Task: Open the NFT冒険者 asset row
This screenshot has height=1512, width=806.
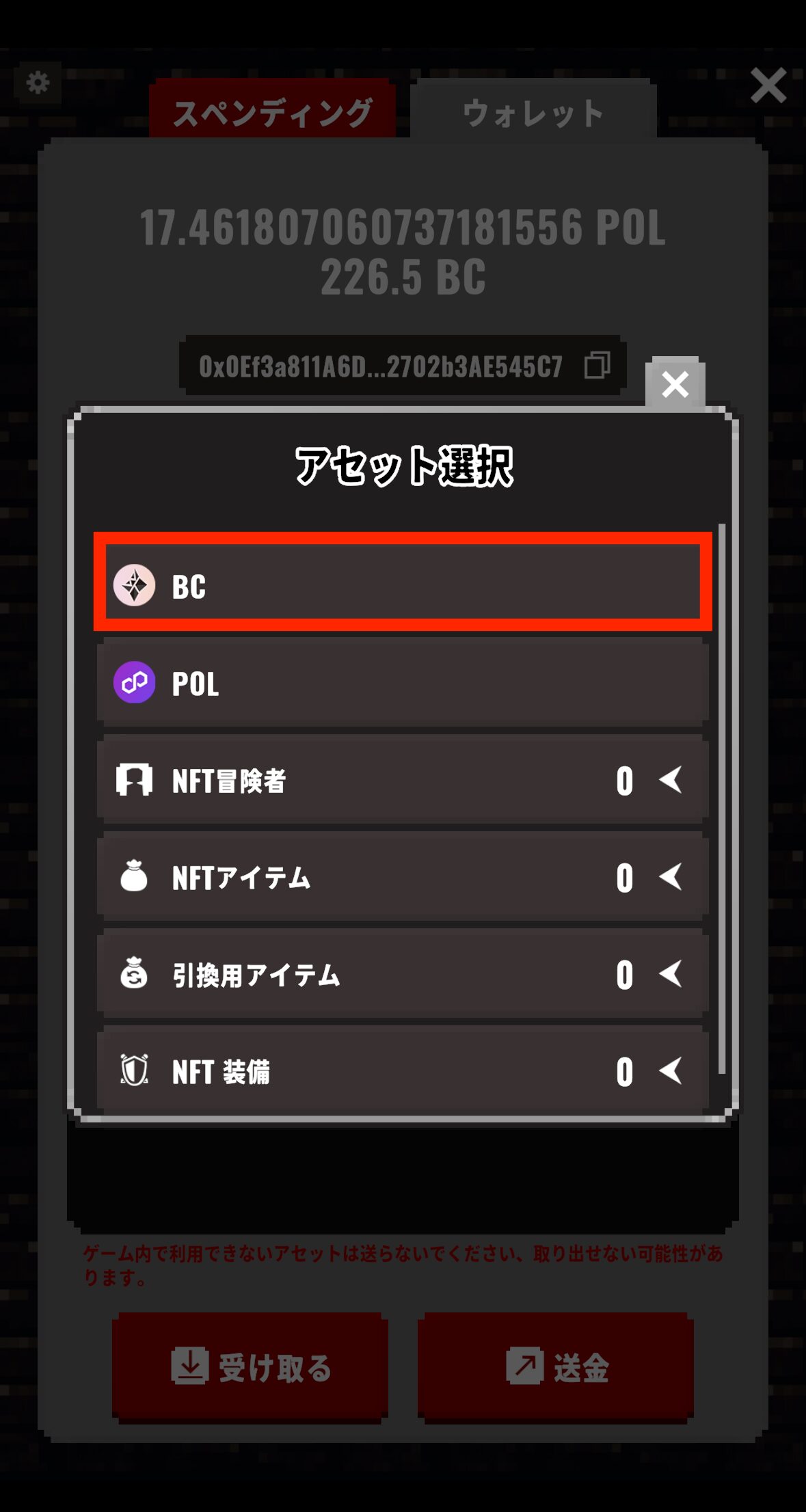Action: click(x=402, y=780)
